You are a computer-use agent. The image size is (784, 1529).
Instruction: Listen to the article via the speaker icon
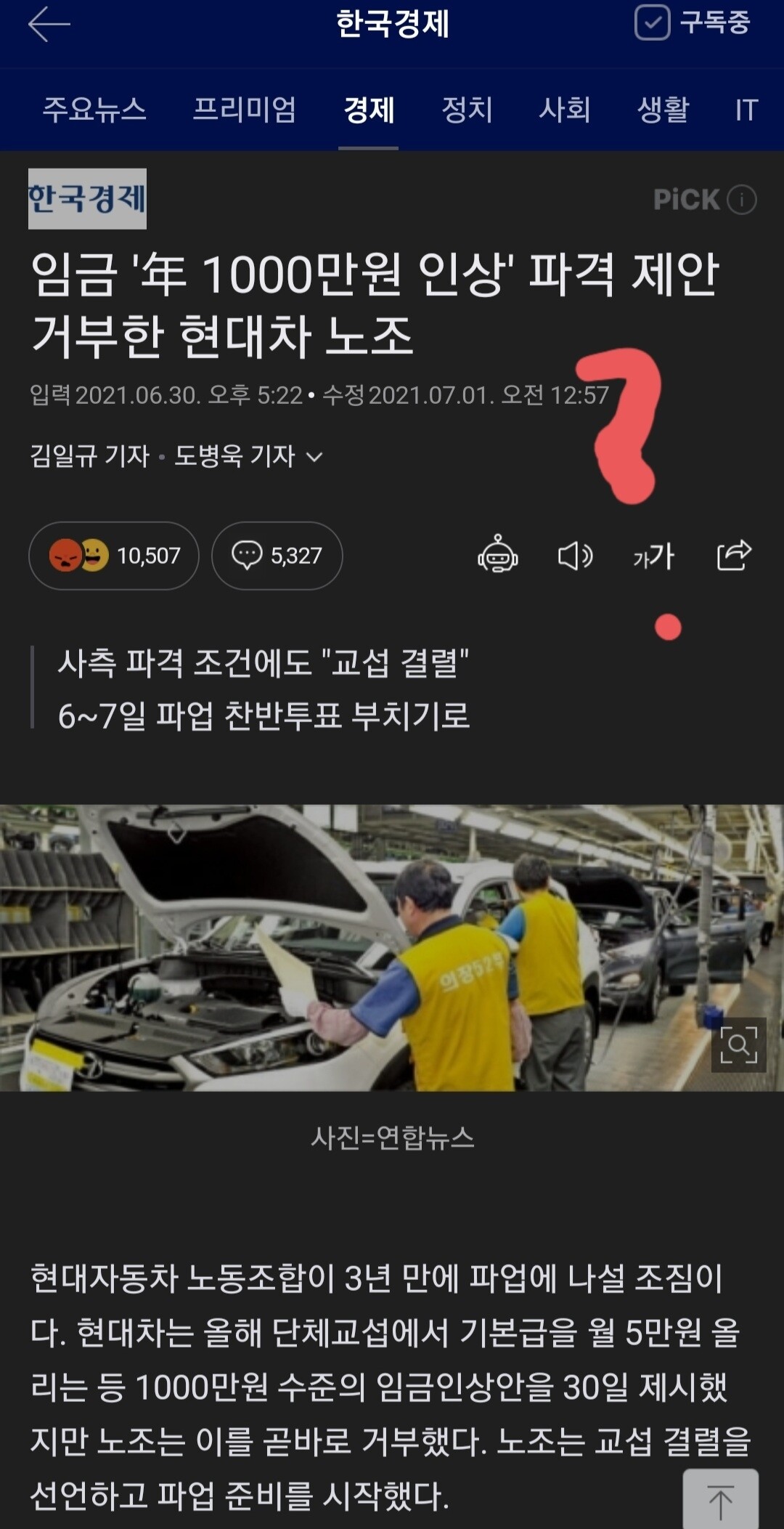click(576, 556)
